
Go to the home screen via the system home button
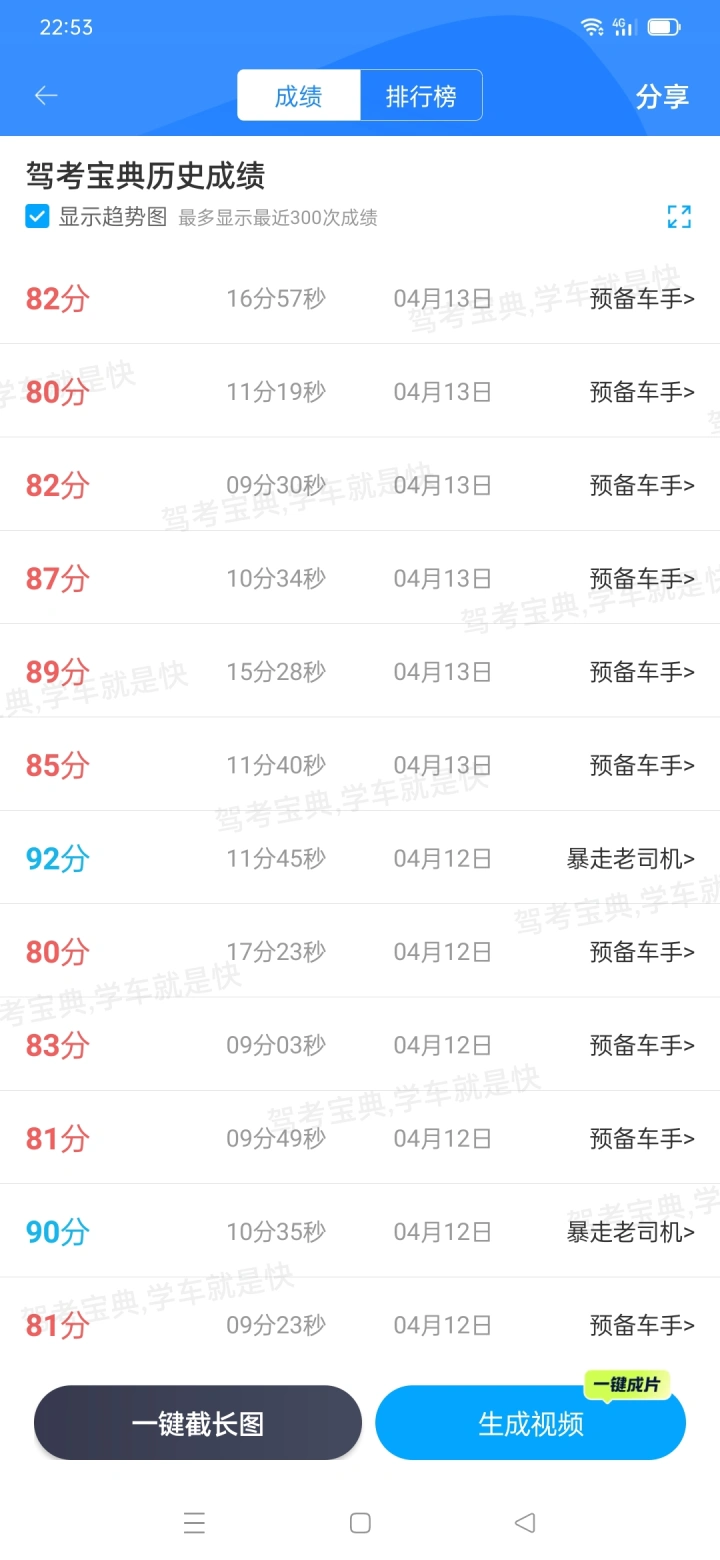coord(360,1522)
